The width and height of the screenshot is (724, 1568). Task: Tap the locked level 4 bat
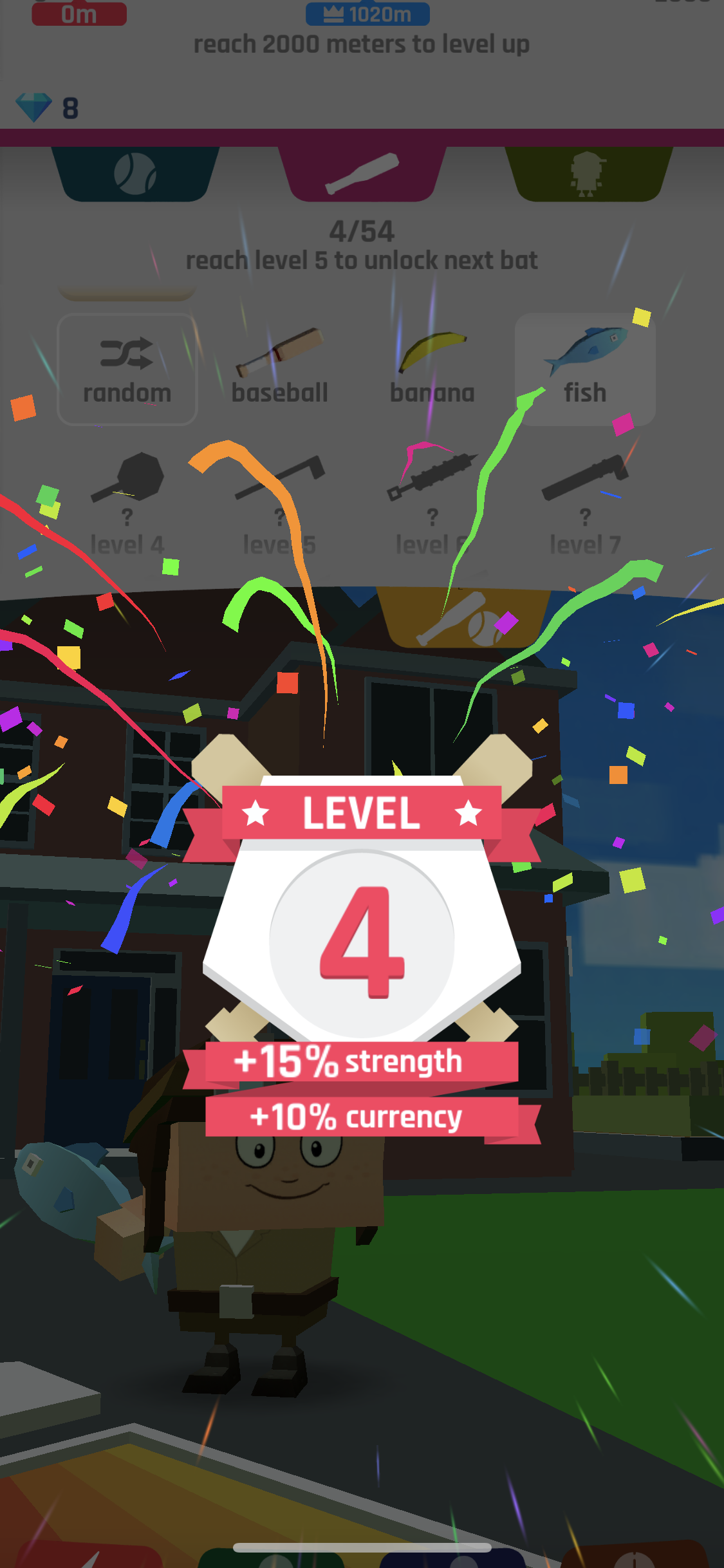click(x=127, y=503)
